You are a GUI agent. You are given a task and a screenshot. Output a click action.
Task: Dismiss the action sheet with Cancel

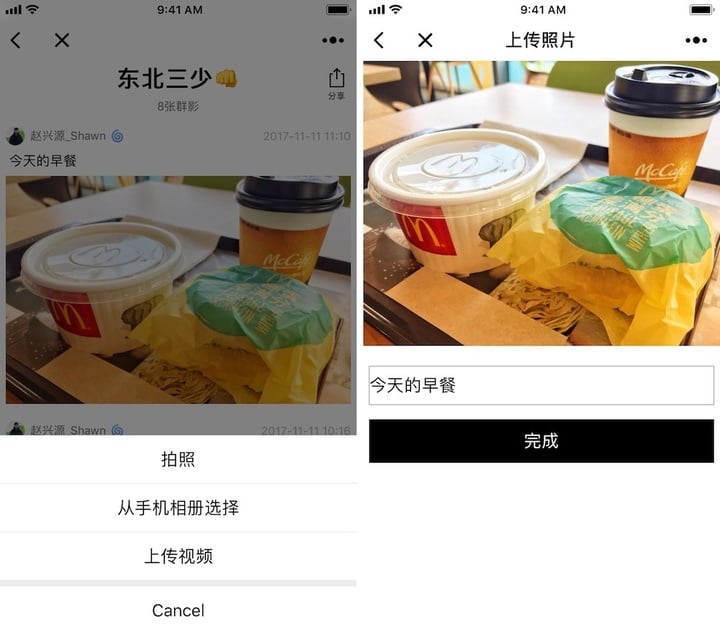178,610
